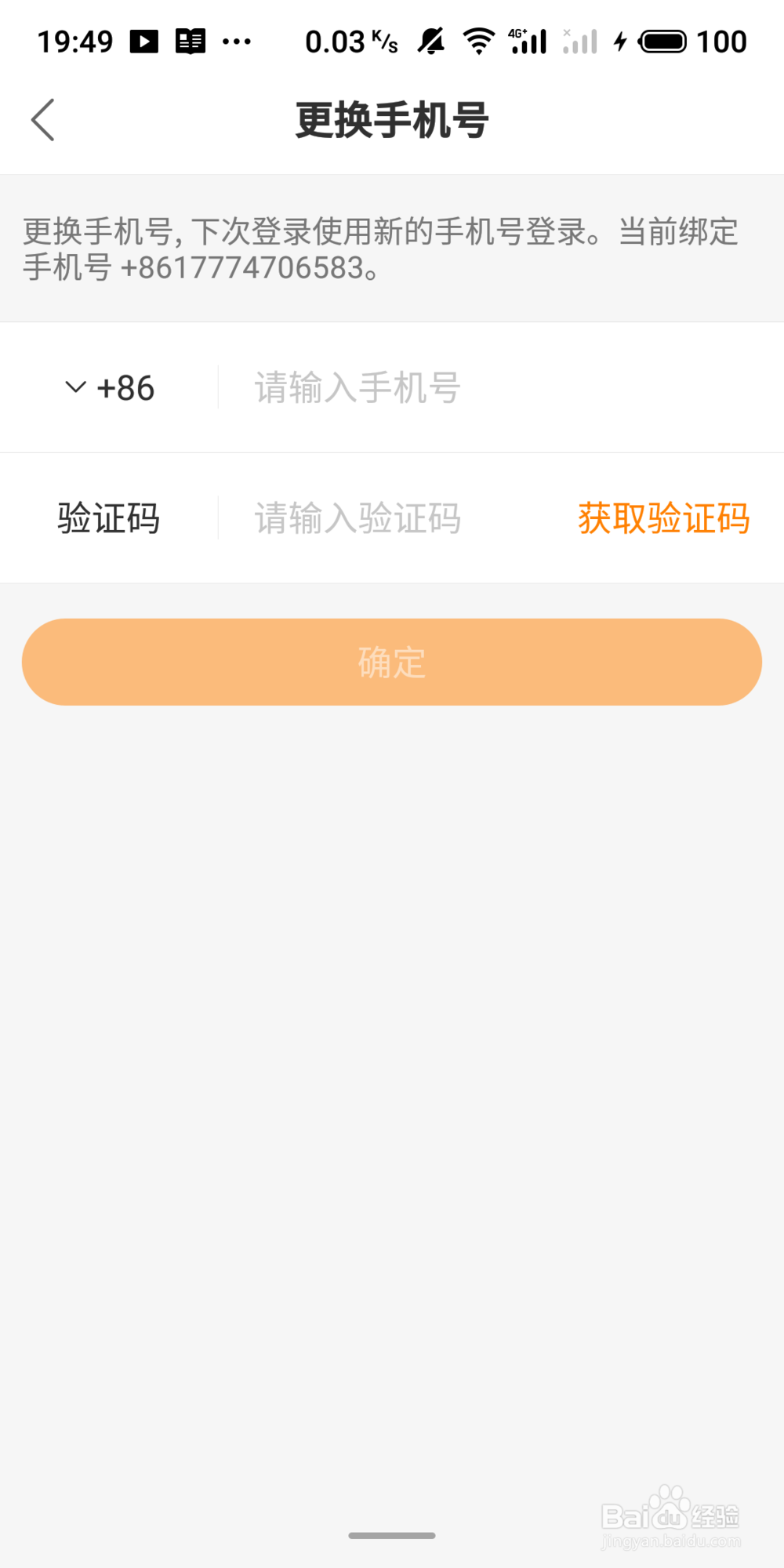Image resolution: width=784 pixels, height=1568 pixels.
Task: Tap the charging lightning icon
Action: [620, 41]
